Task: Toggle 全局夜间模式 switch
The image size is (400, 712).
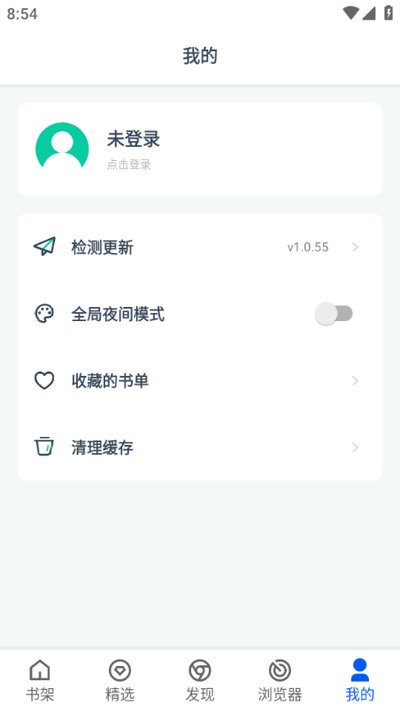Action: [334, 313]
